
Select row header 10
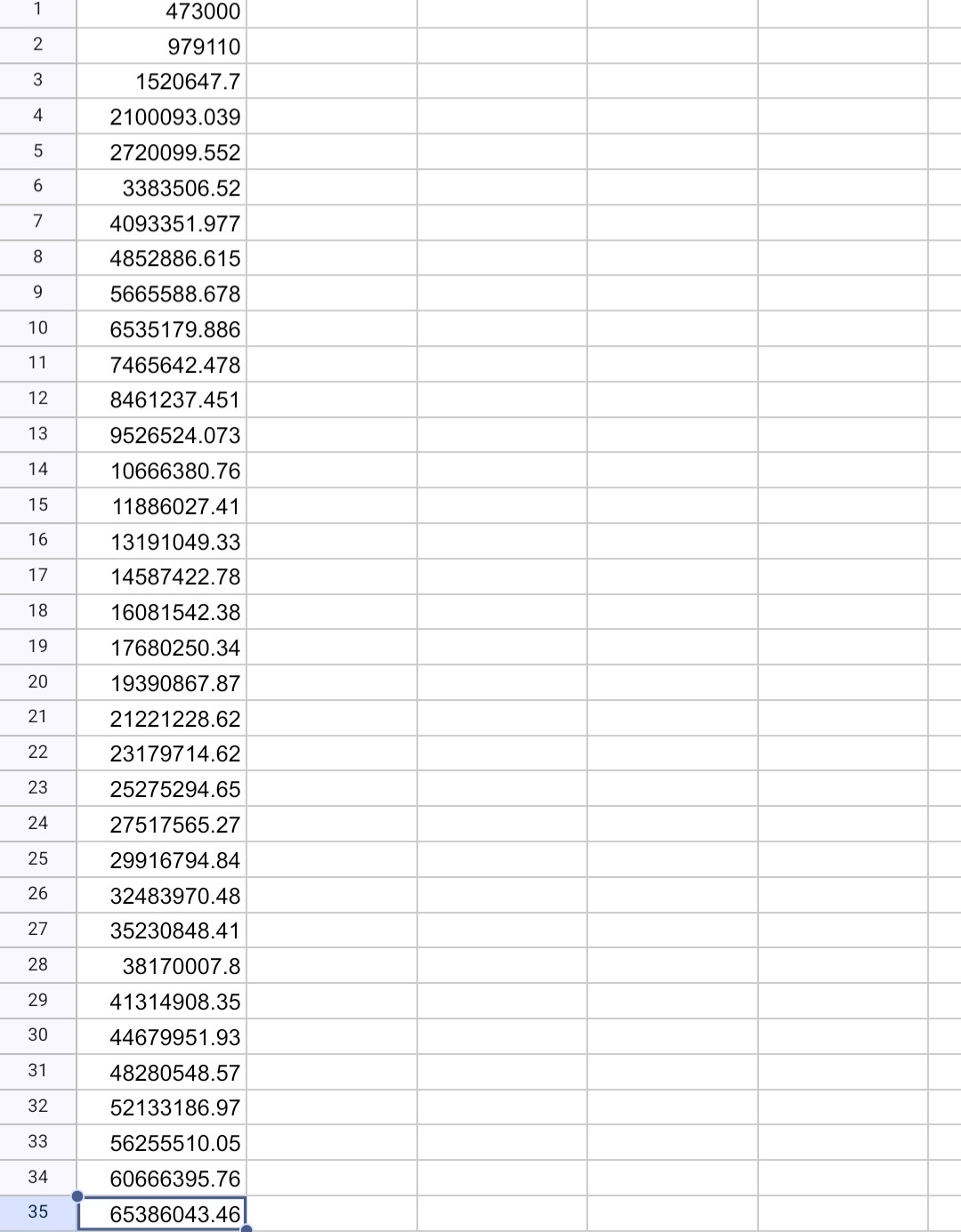pyautogui.click(x=37, y=328)
